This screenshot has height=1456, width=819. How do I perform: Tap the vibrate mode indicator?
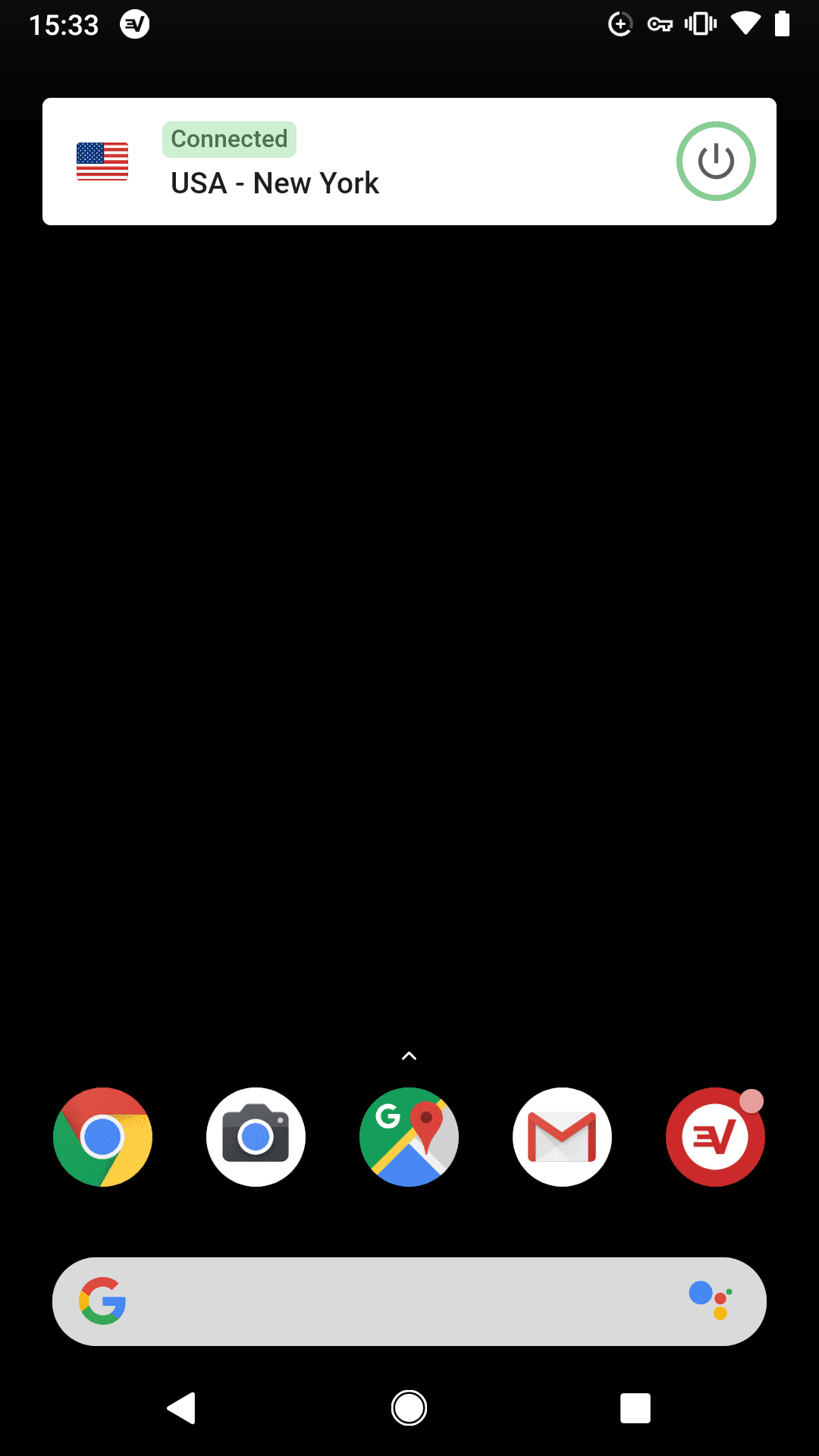pyautogui.click(x=698, y=24)
